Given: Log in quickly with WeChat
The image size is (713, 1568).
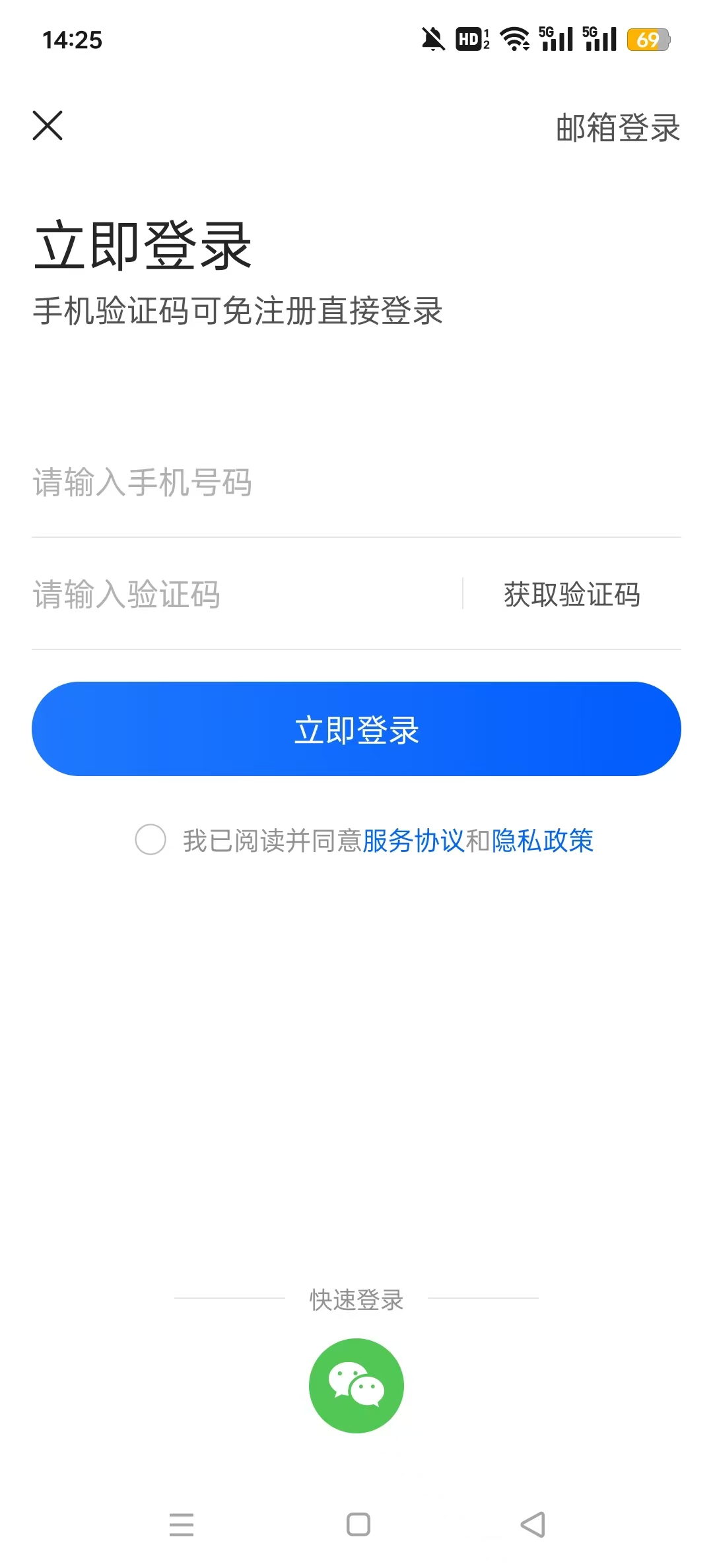Looking at the screenshot, I should (x=356, y=1385).
